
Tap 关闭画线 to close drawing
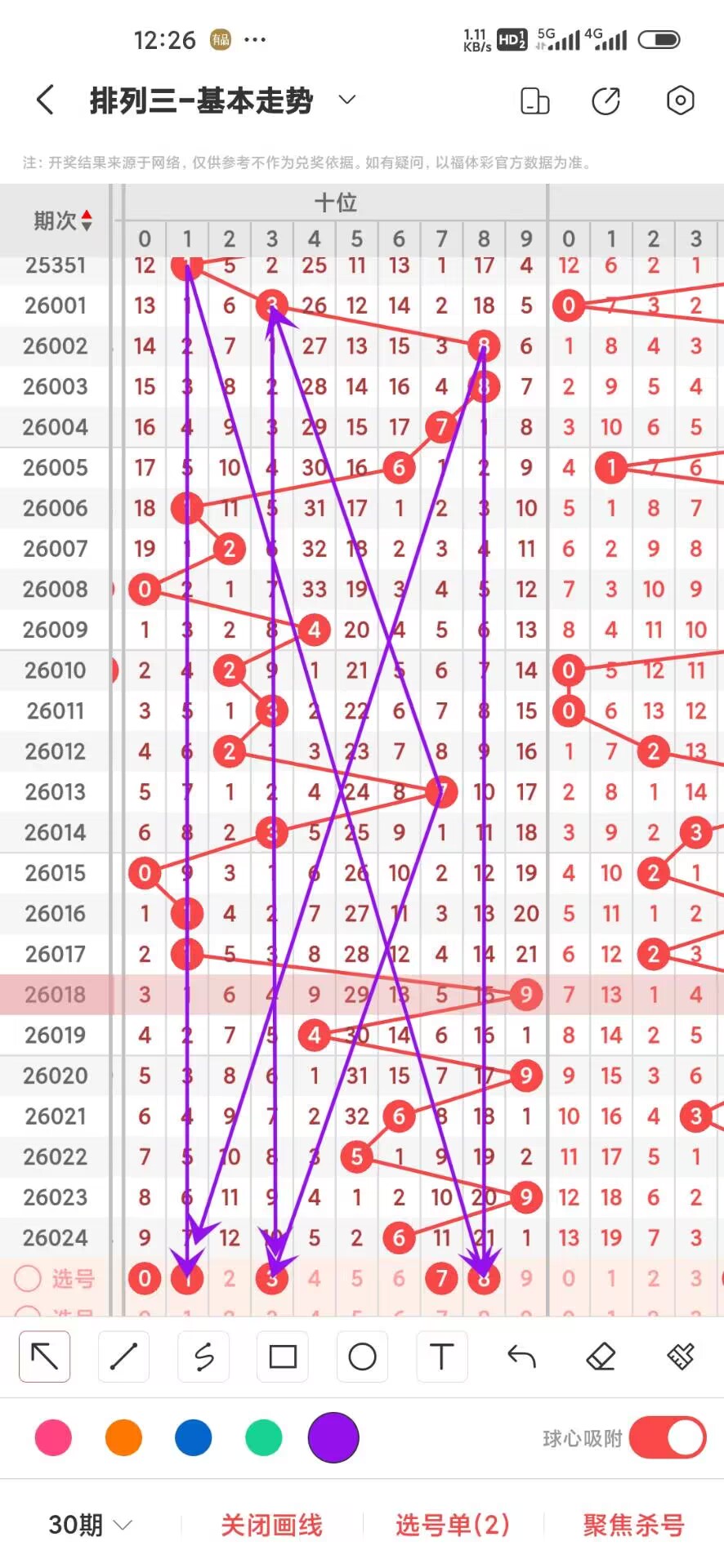pos(271,1525)
